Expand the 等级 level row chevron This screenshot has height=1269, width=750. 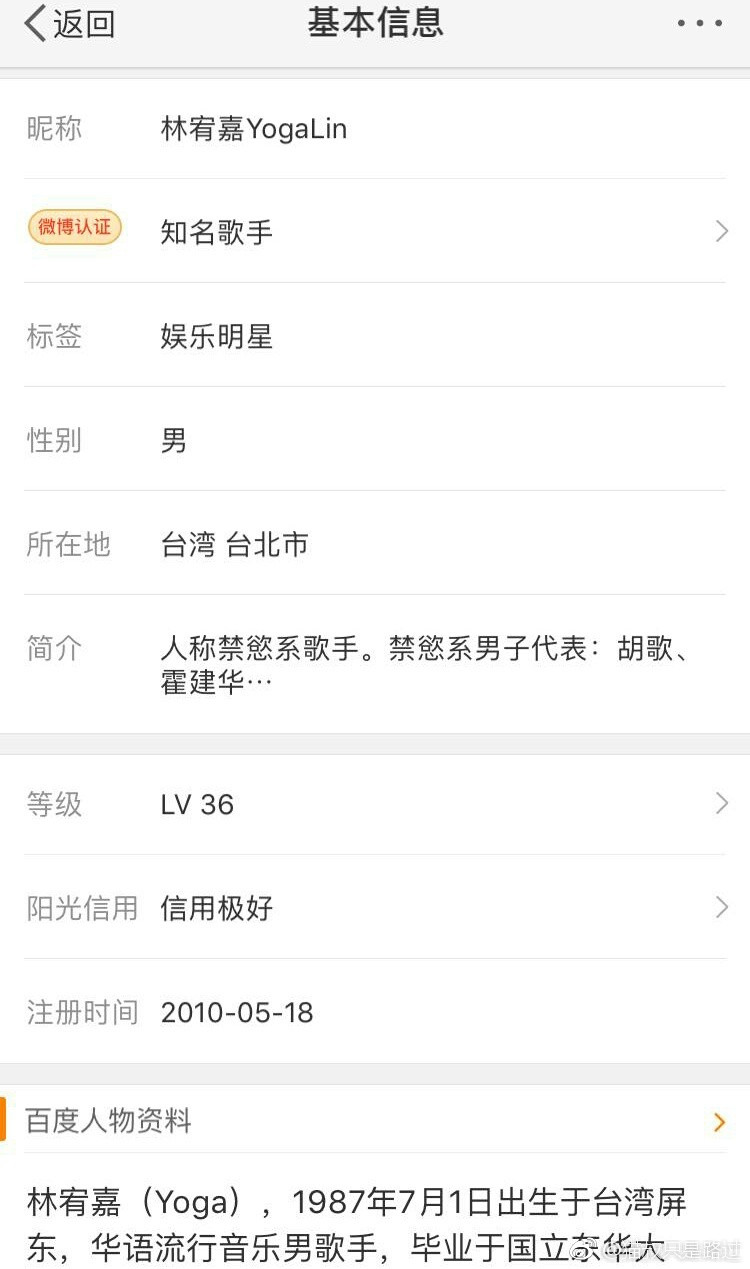[x=721, y=804]
